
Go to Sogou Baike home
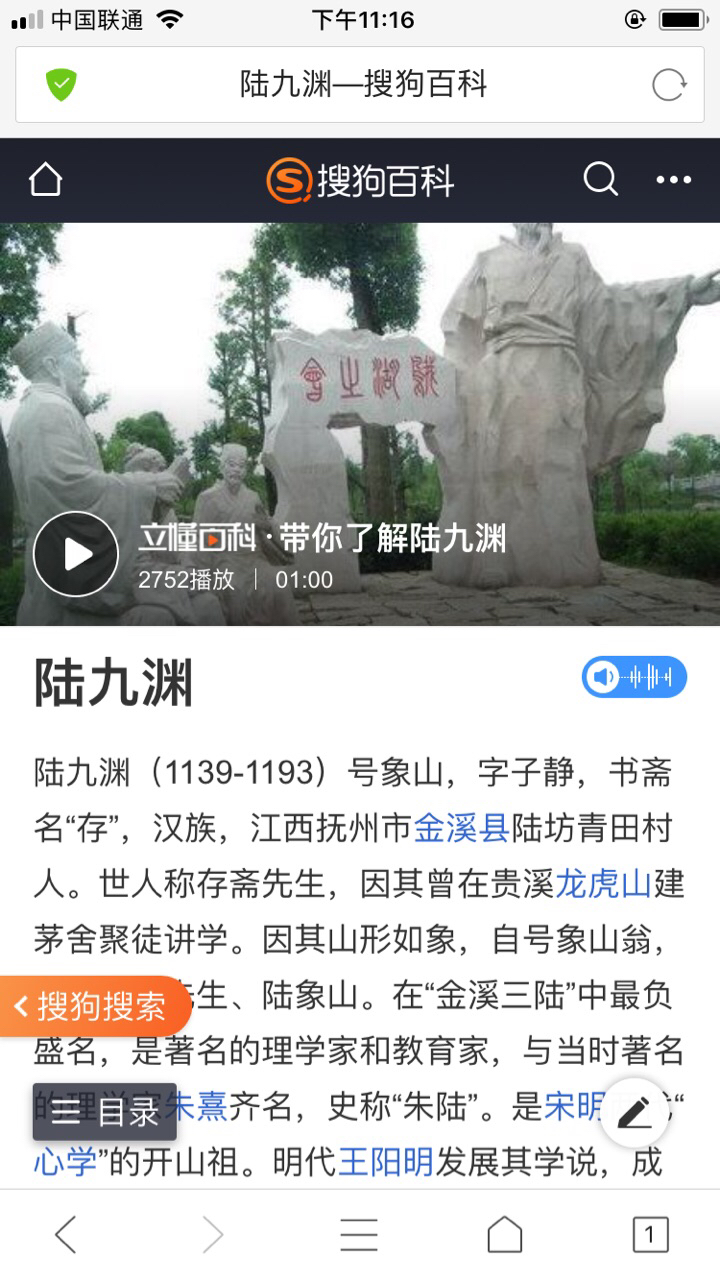[x=45, y=180]
